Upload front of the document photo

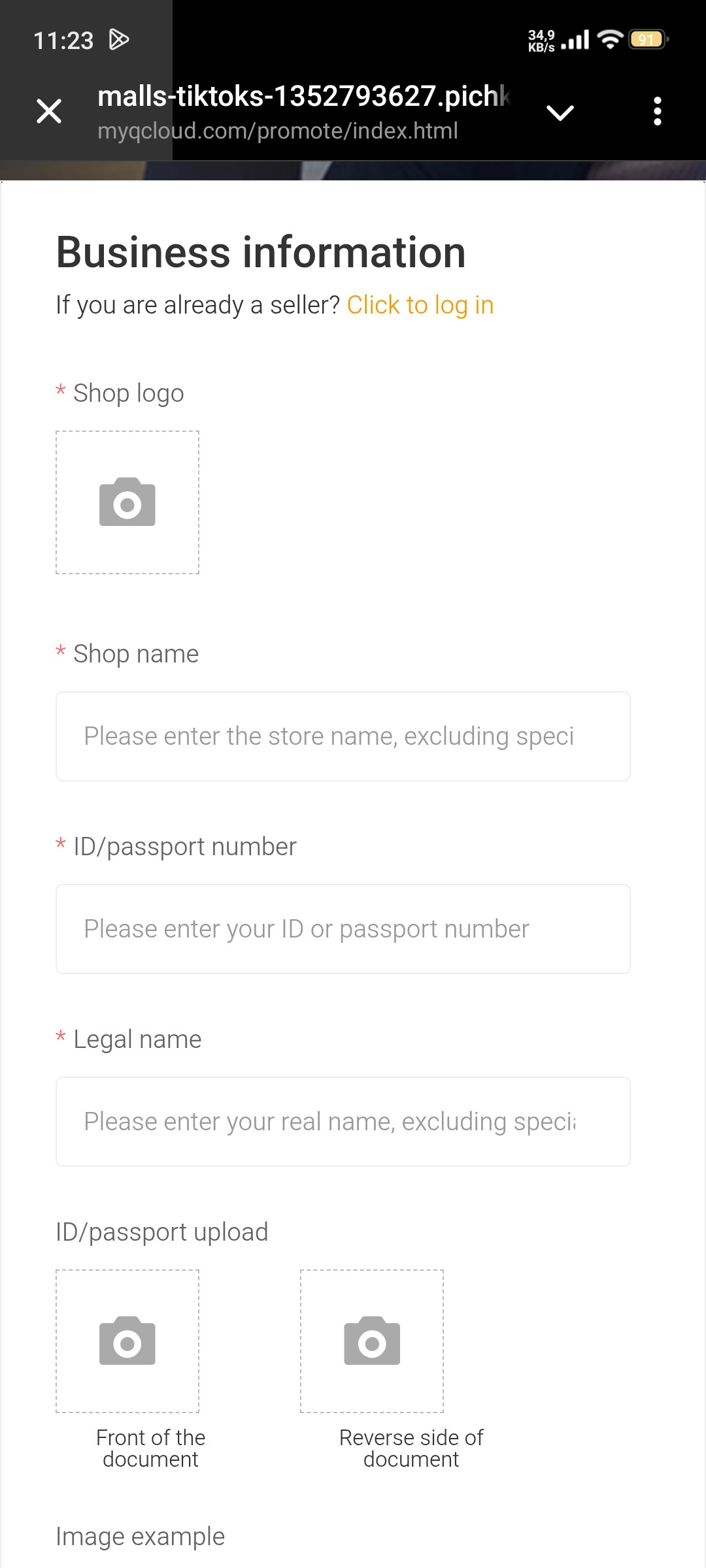click(x=127, y=1341)
